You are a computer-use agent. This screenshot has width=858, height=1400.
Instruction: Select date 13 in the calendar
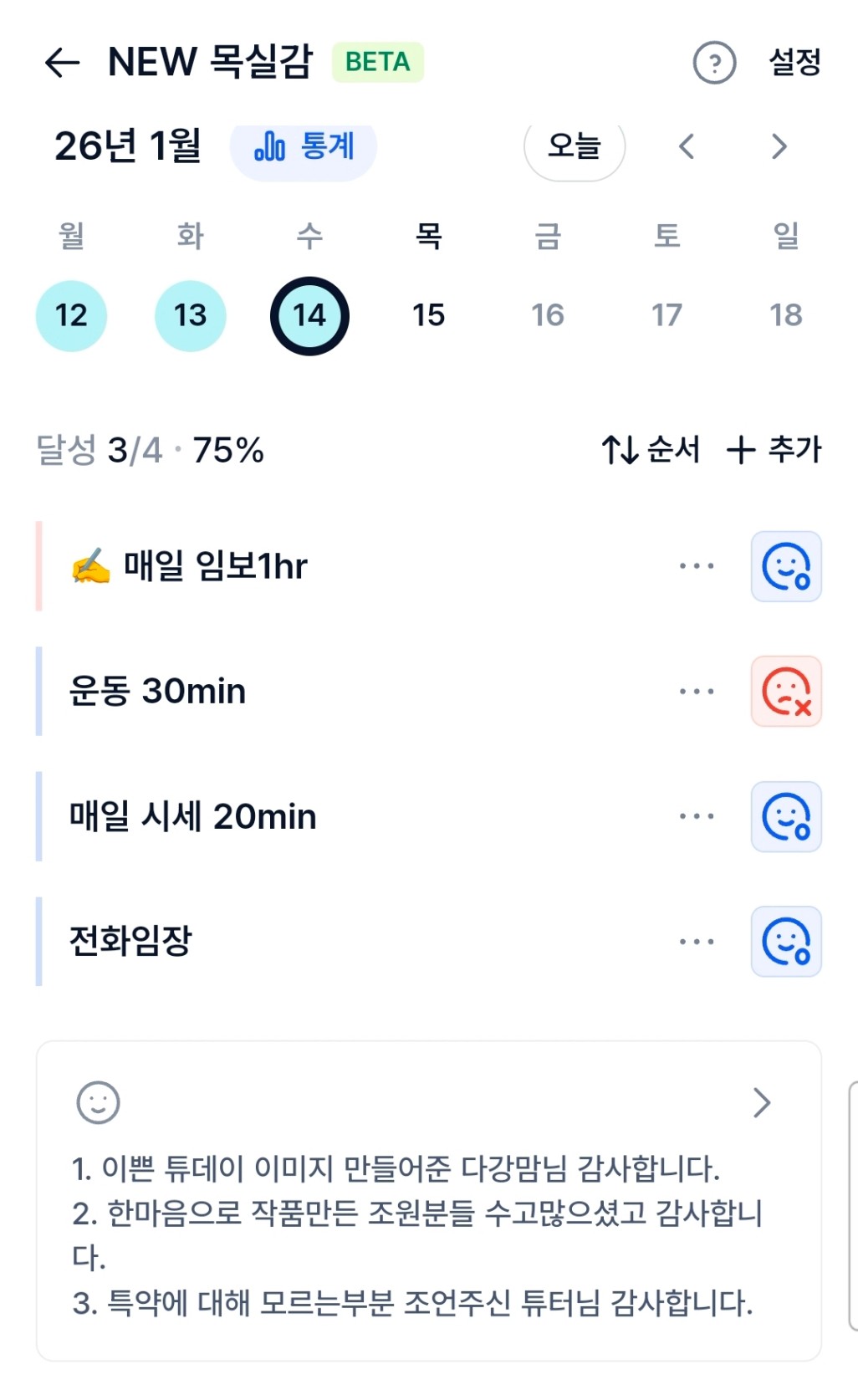click(x=191, y=315)
